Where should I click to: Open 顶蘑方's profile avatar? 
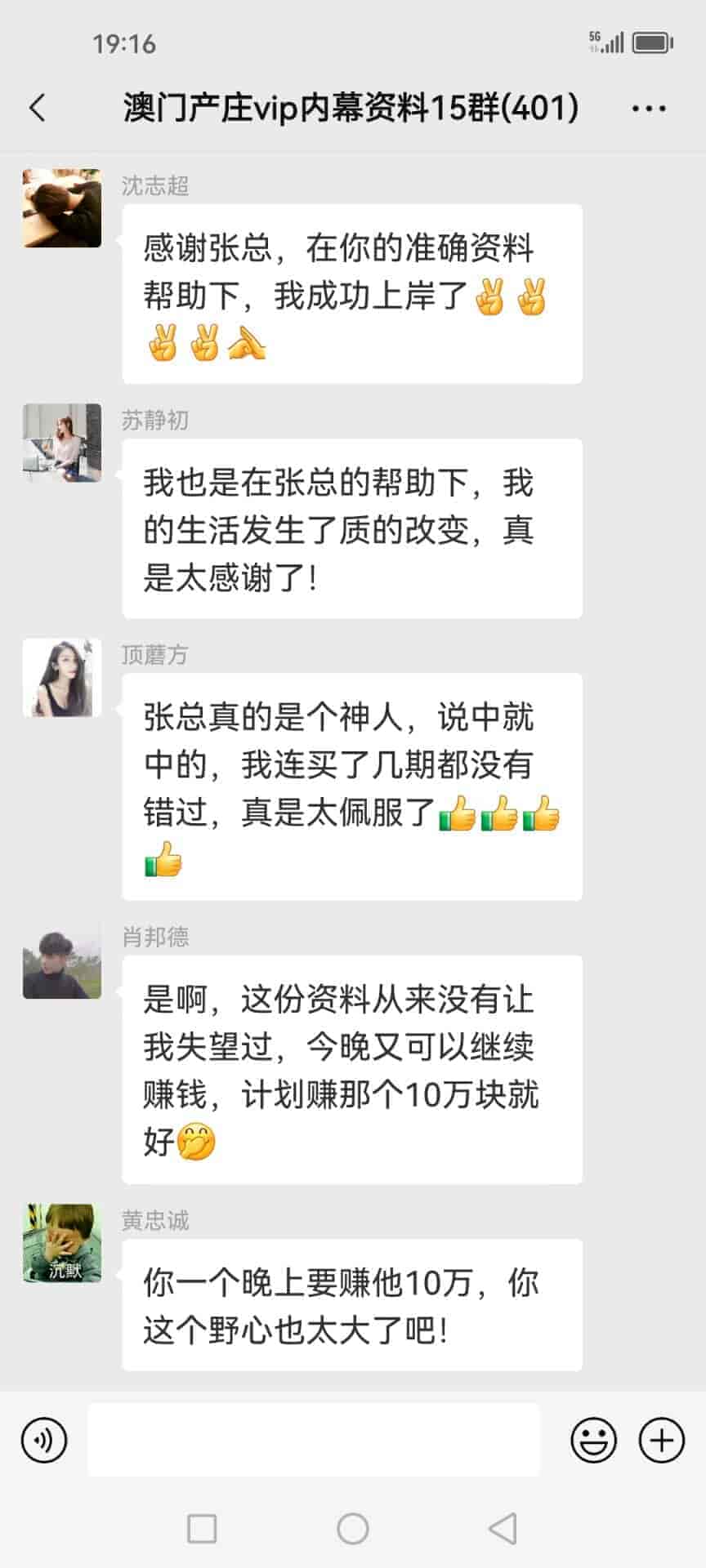(x=62, y=678)
